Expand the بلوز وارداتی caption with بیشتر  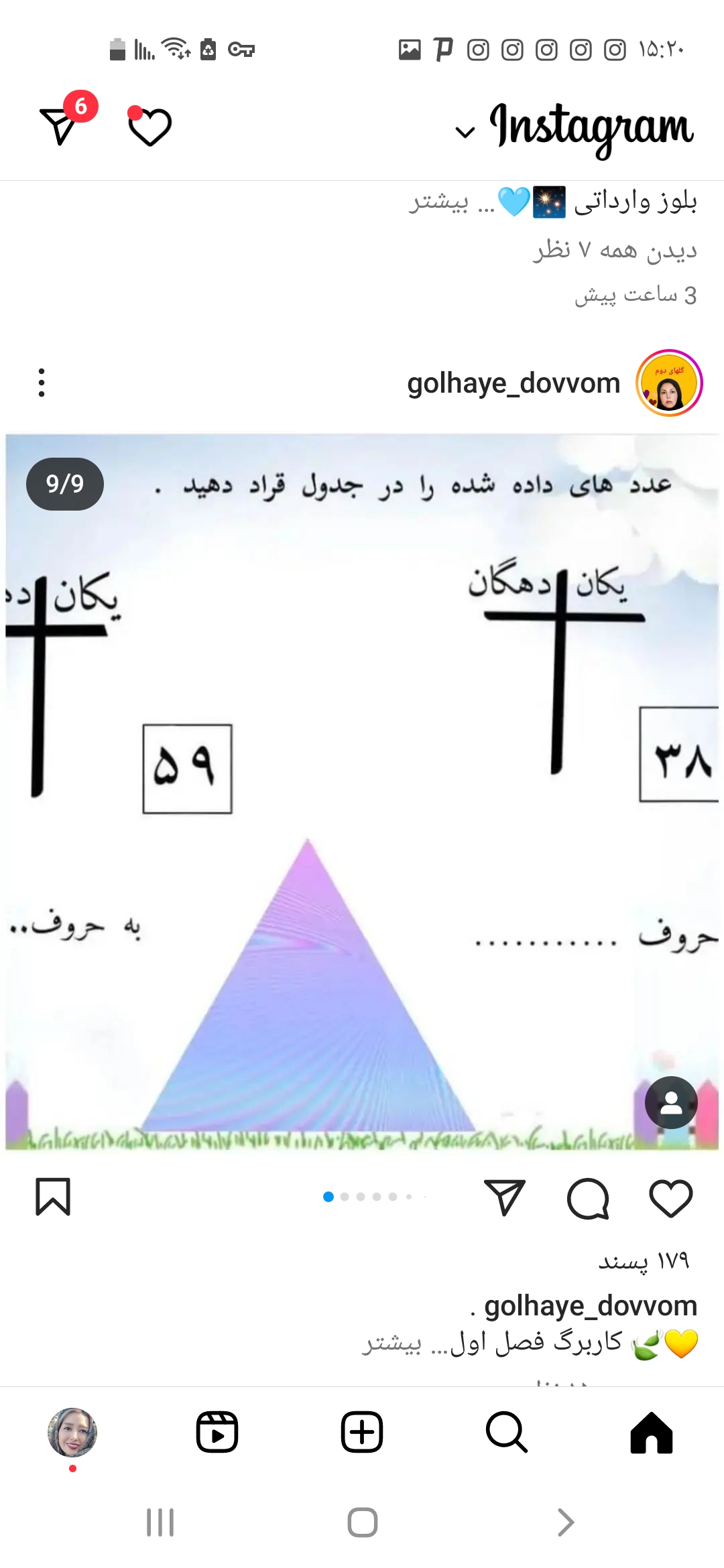coord(438,202)
